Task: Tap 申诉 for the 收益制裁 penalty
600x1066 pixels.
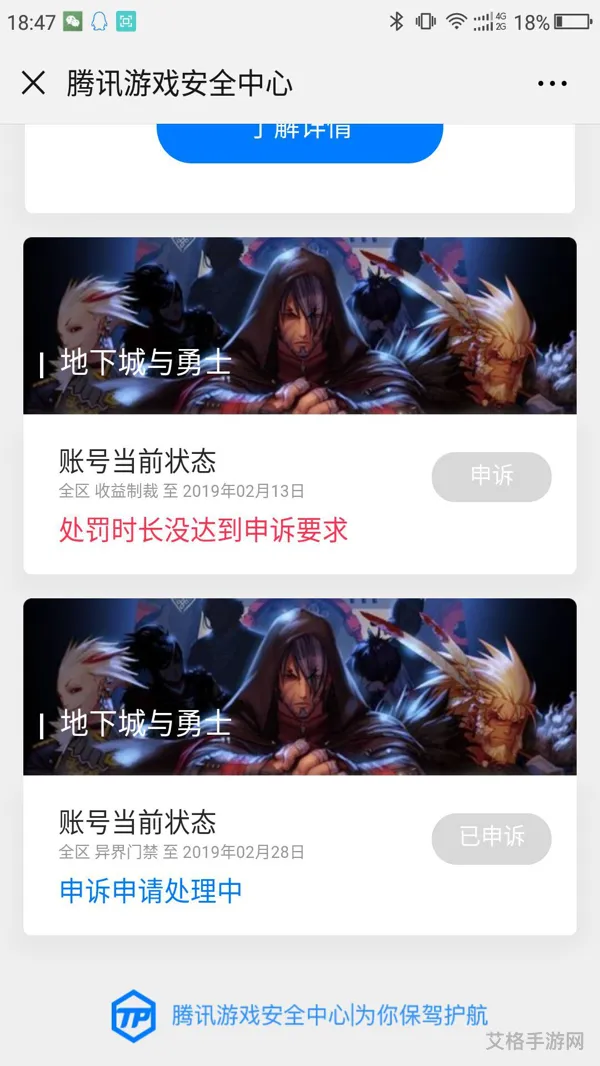Action: 491,477
